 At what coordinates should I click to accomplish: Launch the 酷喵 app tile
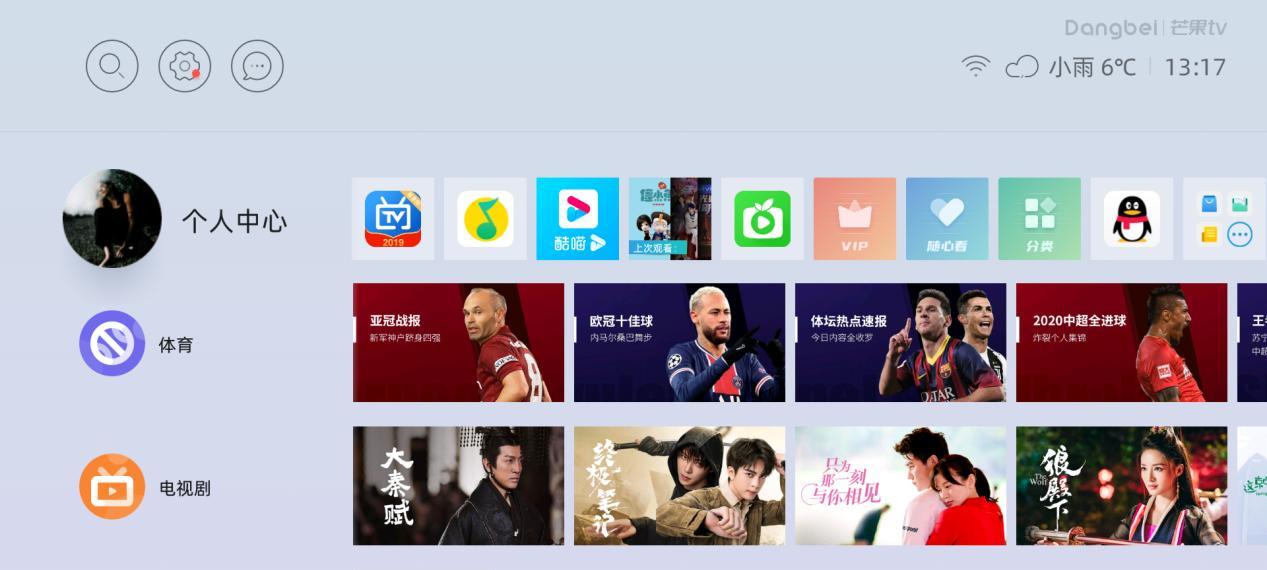click(577, 219)
